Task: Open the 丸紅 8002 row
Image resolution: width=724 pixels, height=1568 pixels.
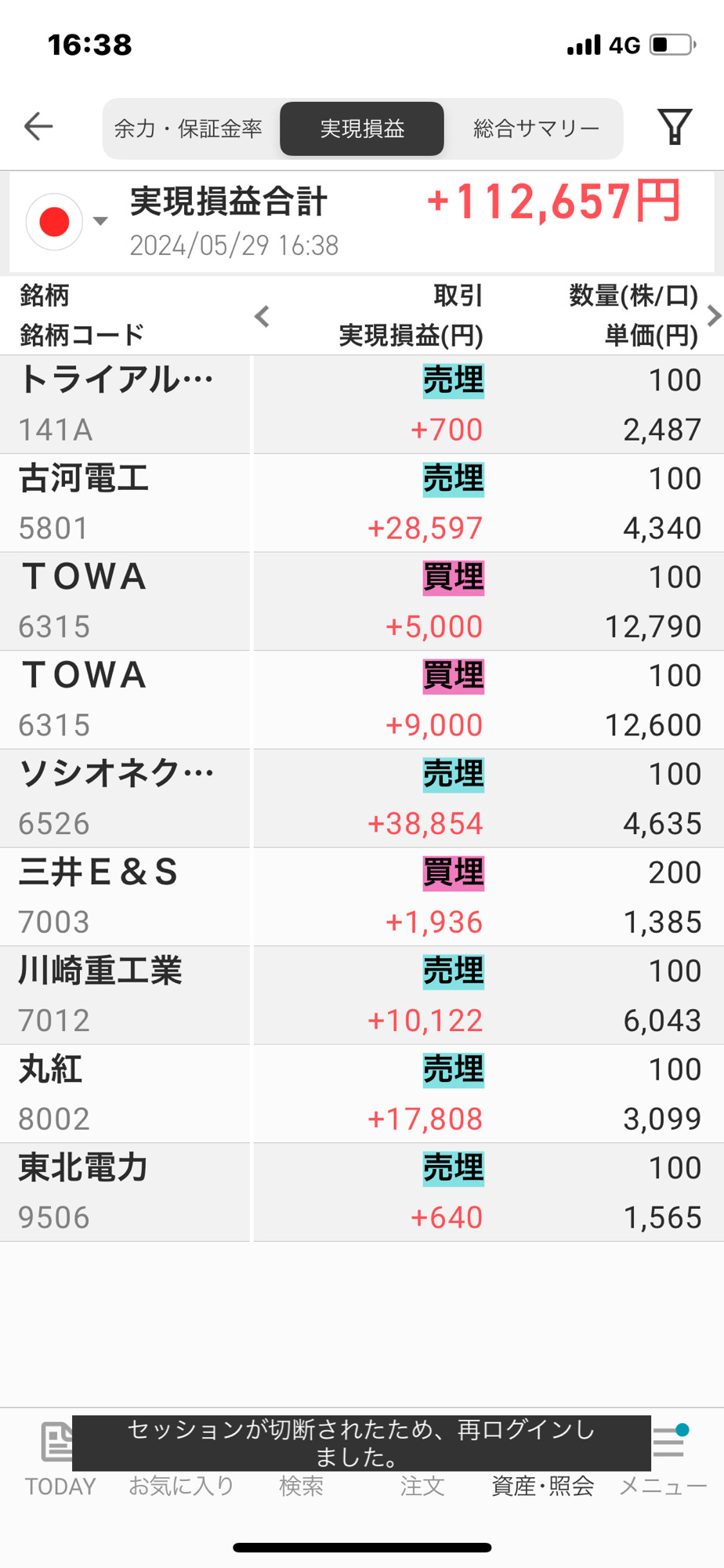Action: (x=362, y=1094)
